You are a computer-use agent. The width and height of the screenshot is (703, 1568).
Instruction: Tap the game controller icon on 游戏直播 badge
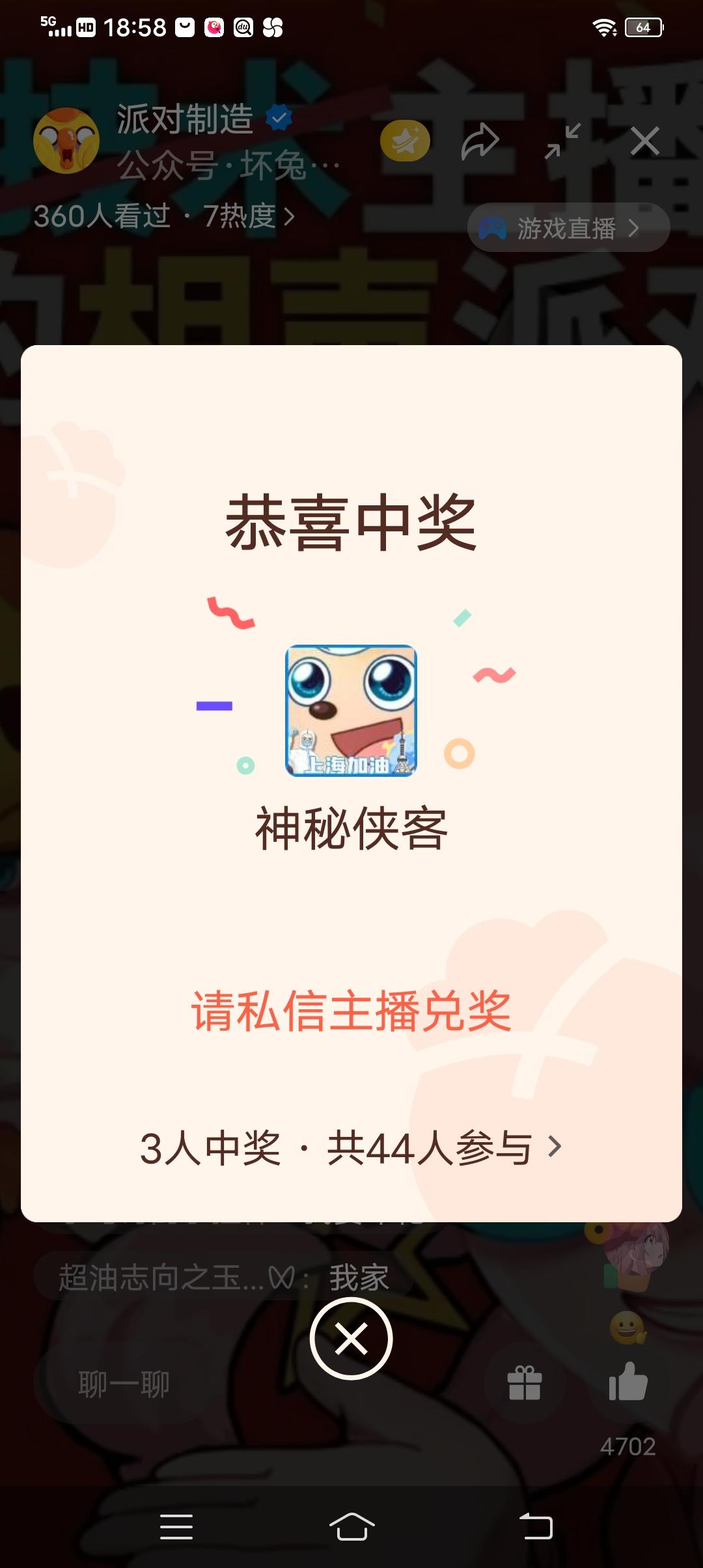[493, 227]
